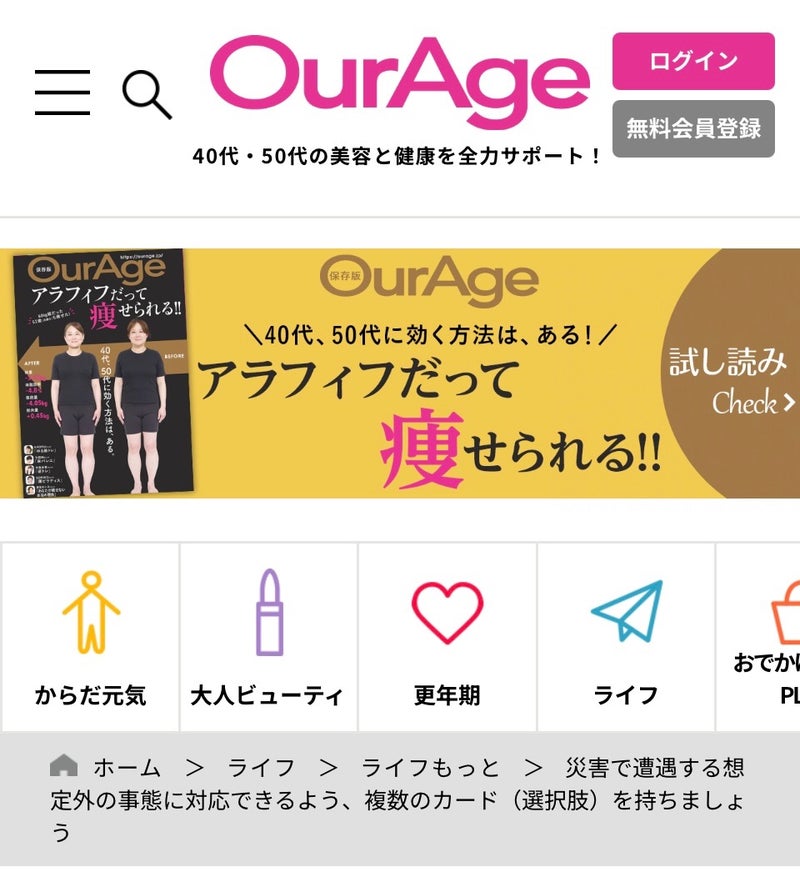Open the hamburger menu
Viewport: 800px width, 882px height.
[x=62, y=93]
